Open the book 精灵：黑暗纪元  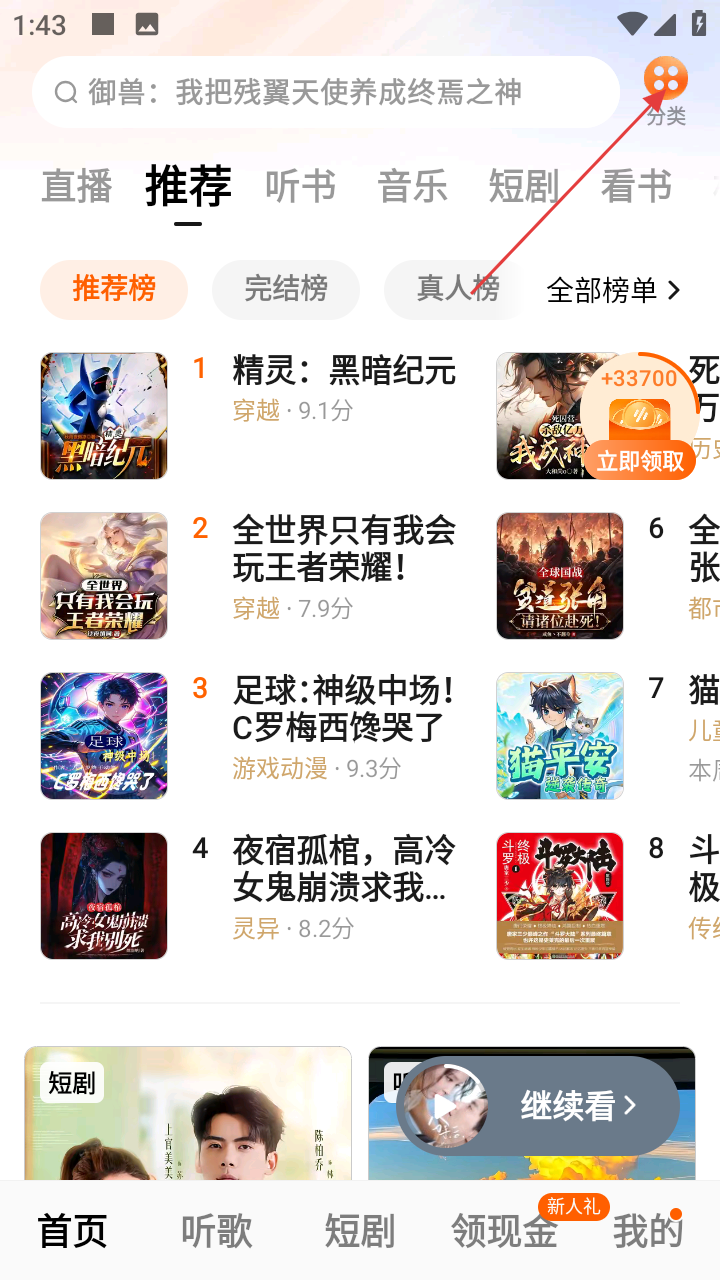[x=344, y=371]
